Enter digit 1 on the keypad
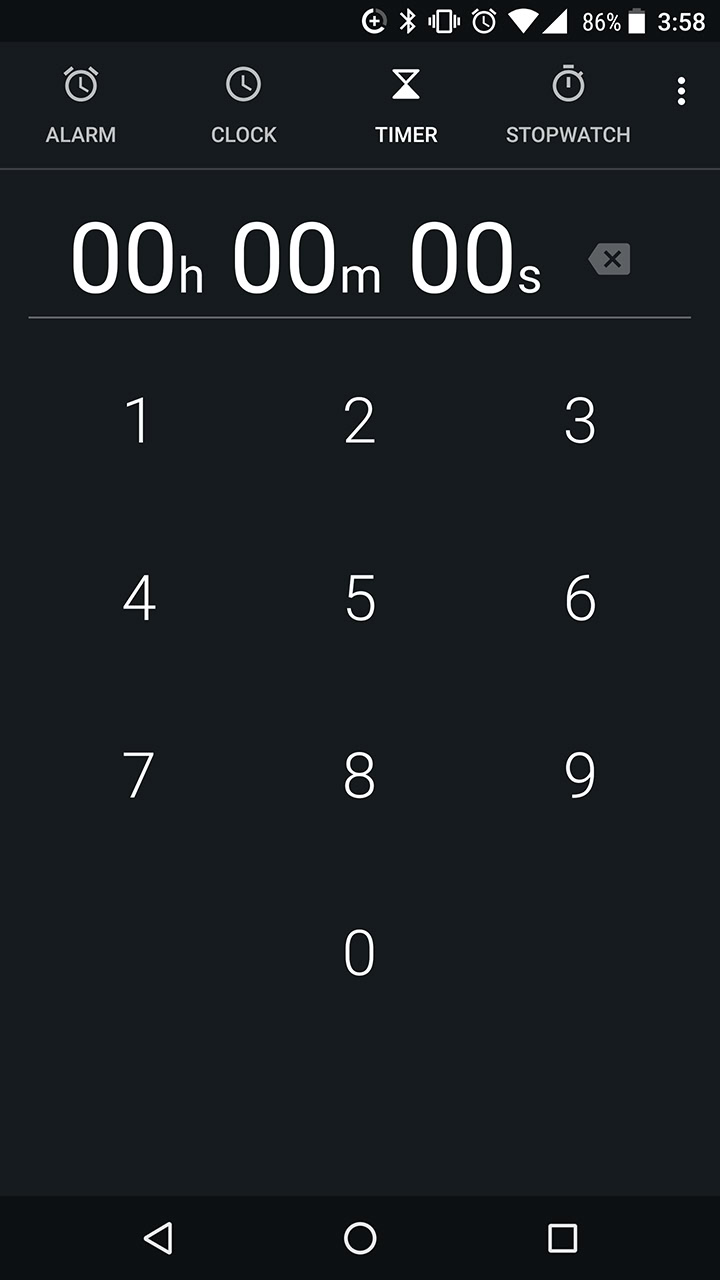 (x=138, y=421)
